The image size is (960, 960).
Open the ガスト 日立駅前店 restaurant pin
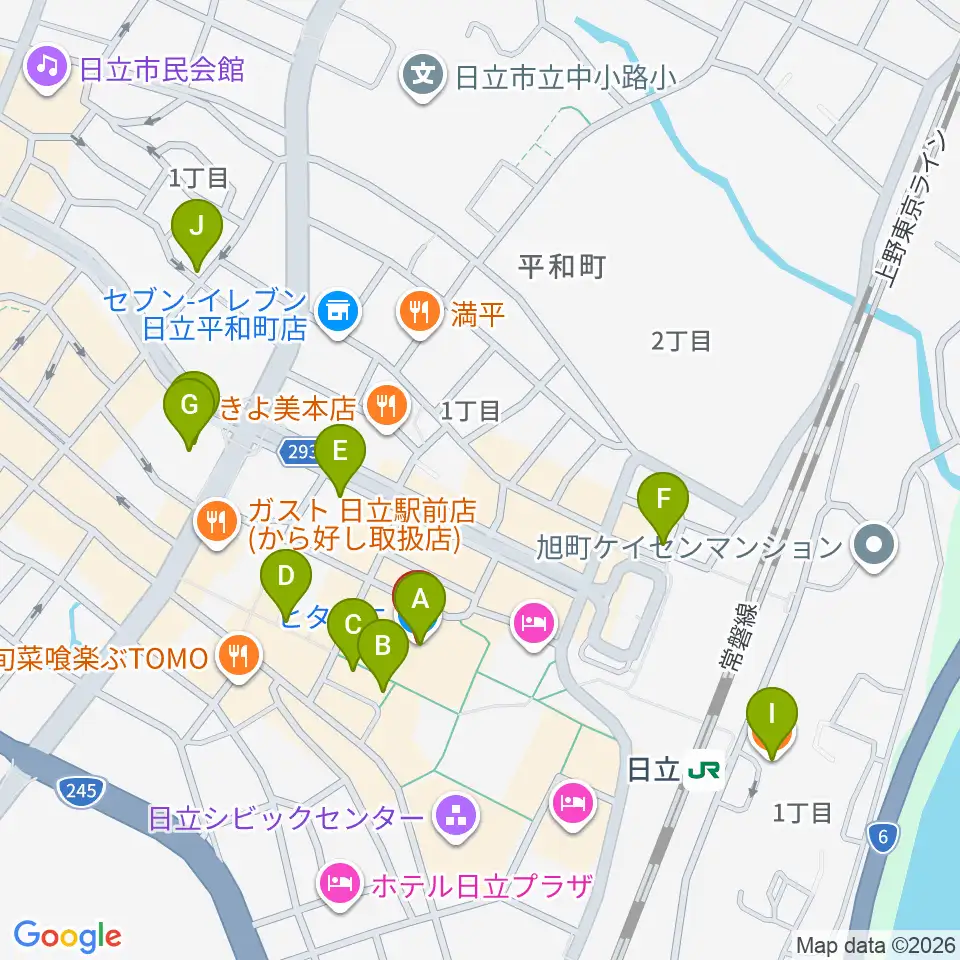pos(216,522)
